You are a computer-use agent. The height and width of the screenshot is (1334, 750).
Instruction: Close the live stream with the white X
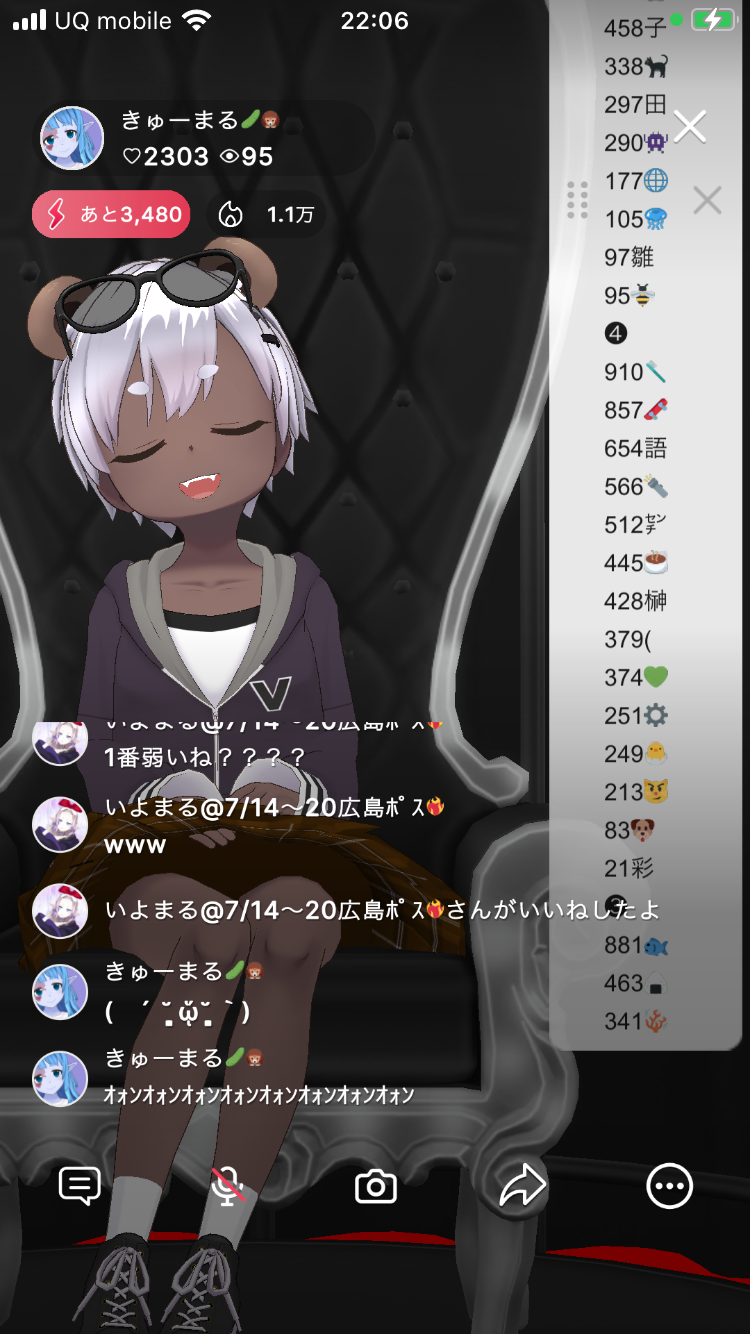click(x=689, y=126)
